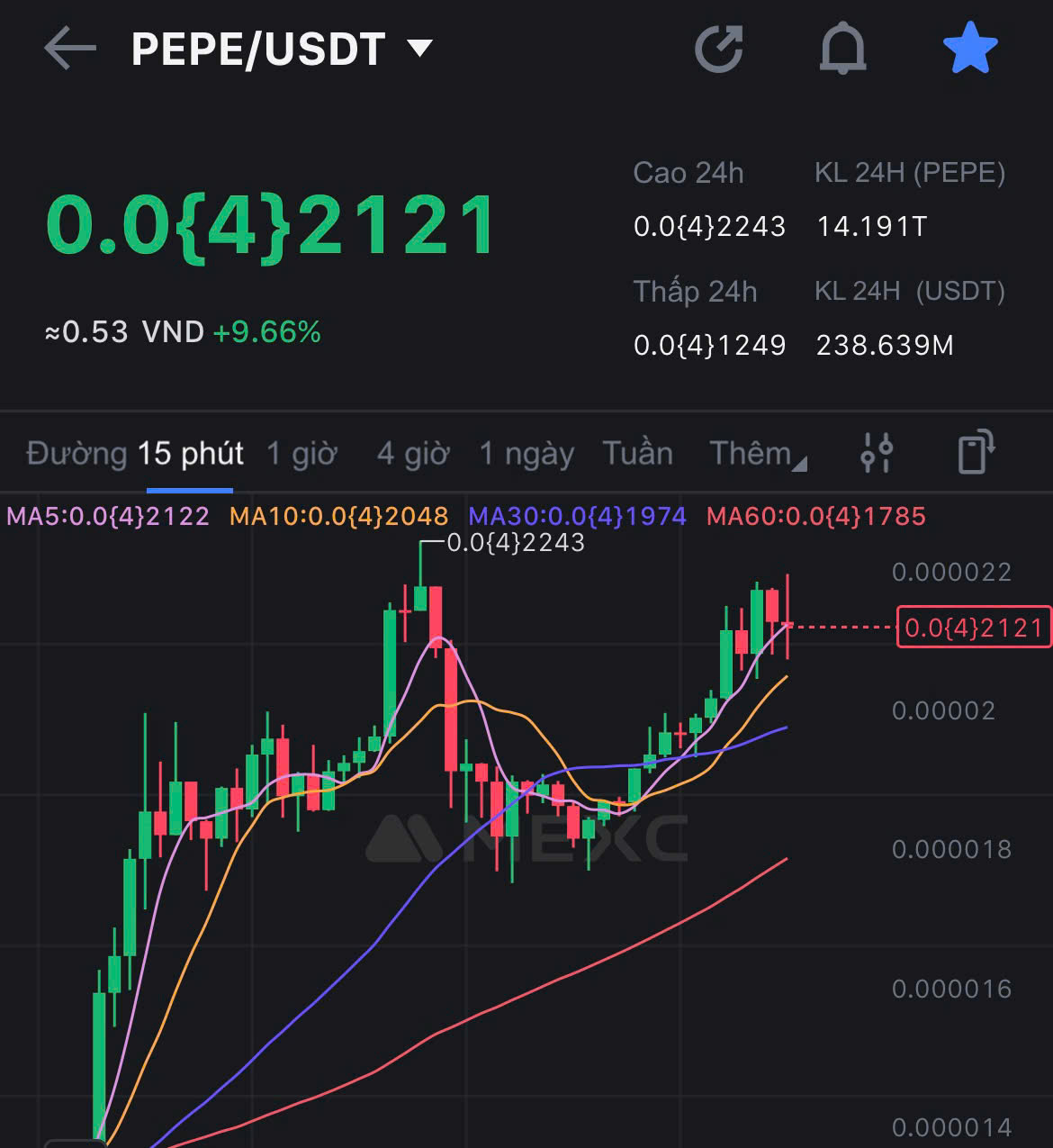Image resolution: width=1053 pixels, height=1148 pixels.
Task: Tap the green current price 0.0{4}2121
Action: (x=268, y=226)
